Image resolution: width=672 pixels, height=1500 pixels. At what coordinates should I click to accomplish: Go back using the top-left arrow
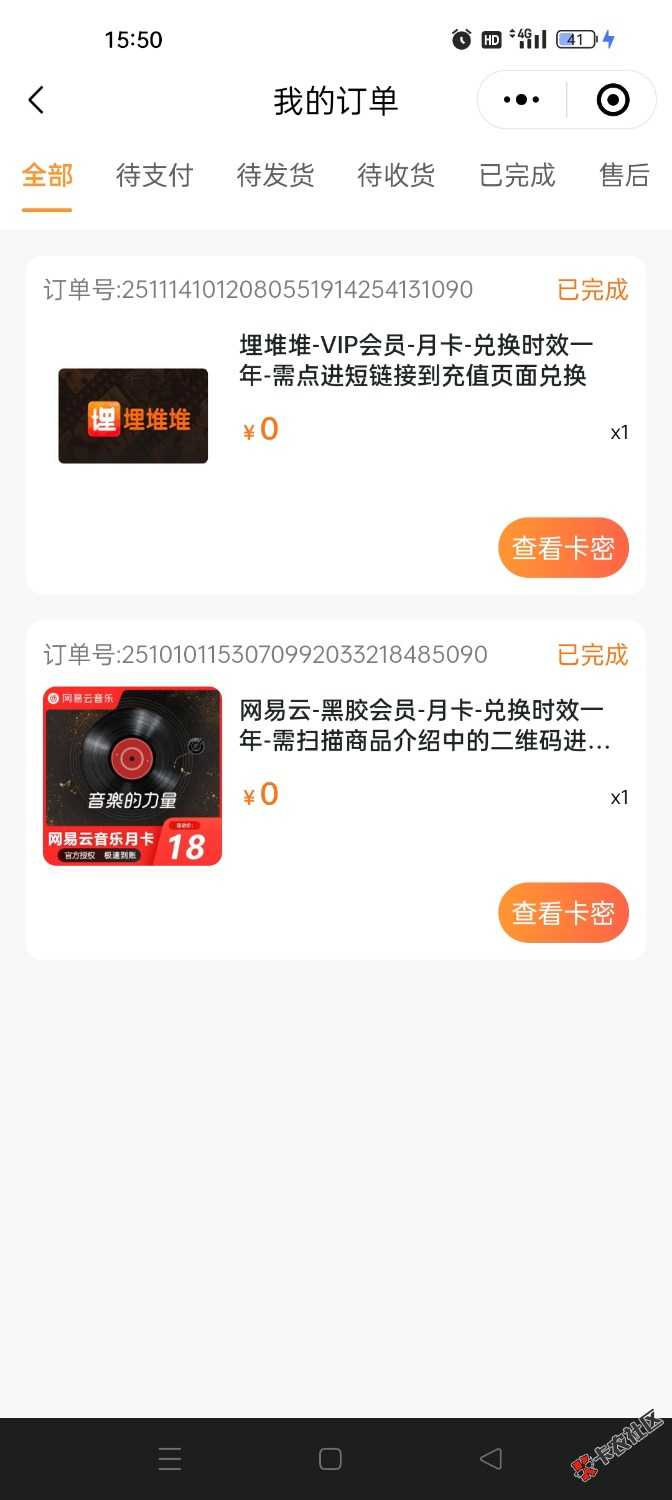click(x=37, y=100)
